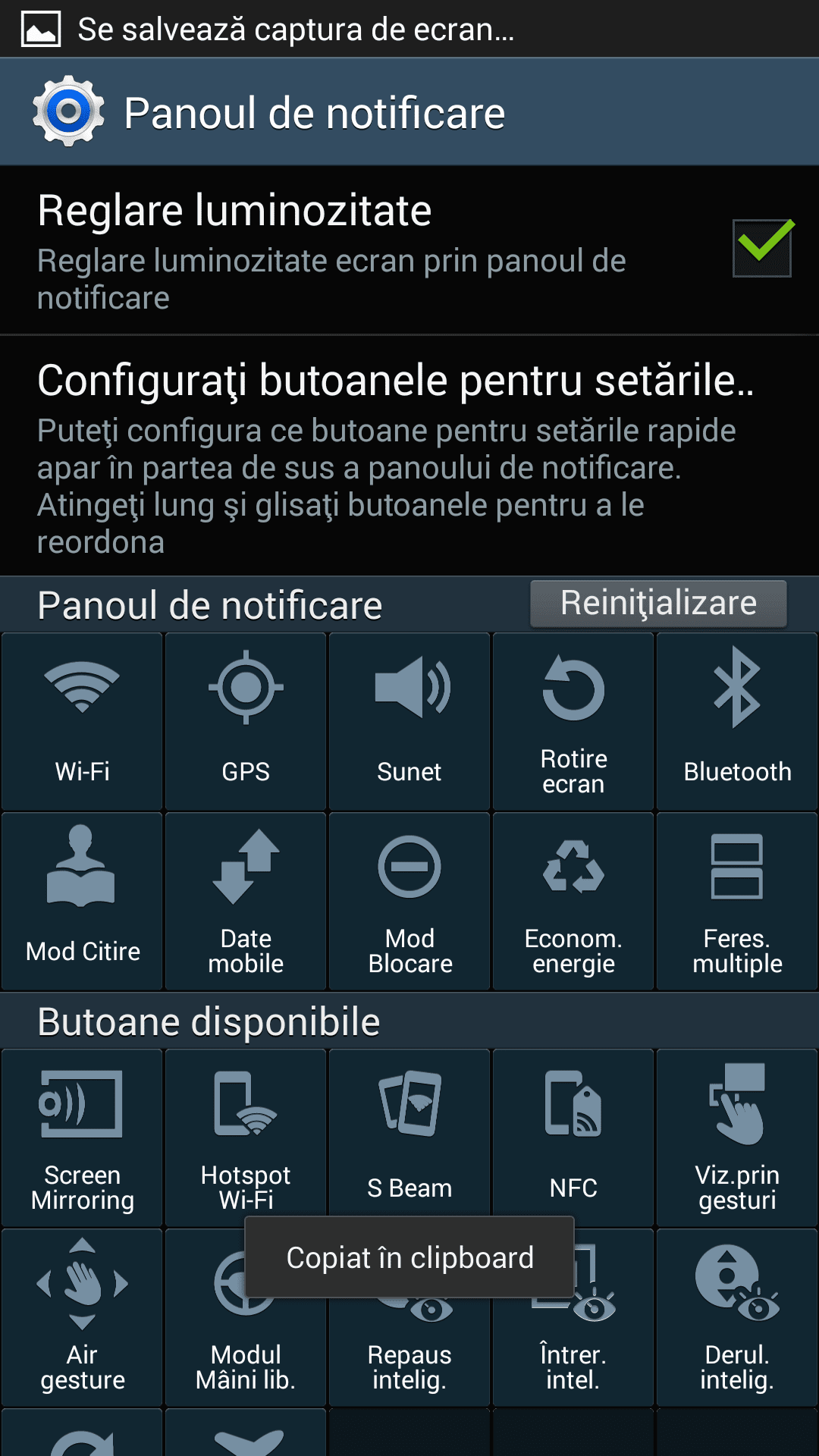Tap the Bluetooth tile
Viewport: 819px width, 1456px height.
tap(737, 721)
